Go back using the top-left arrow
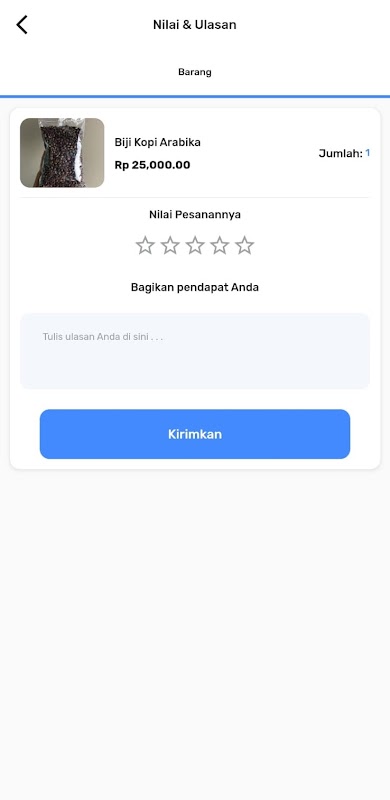This screenshot has width=390, height=800. 22,24
